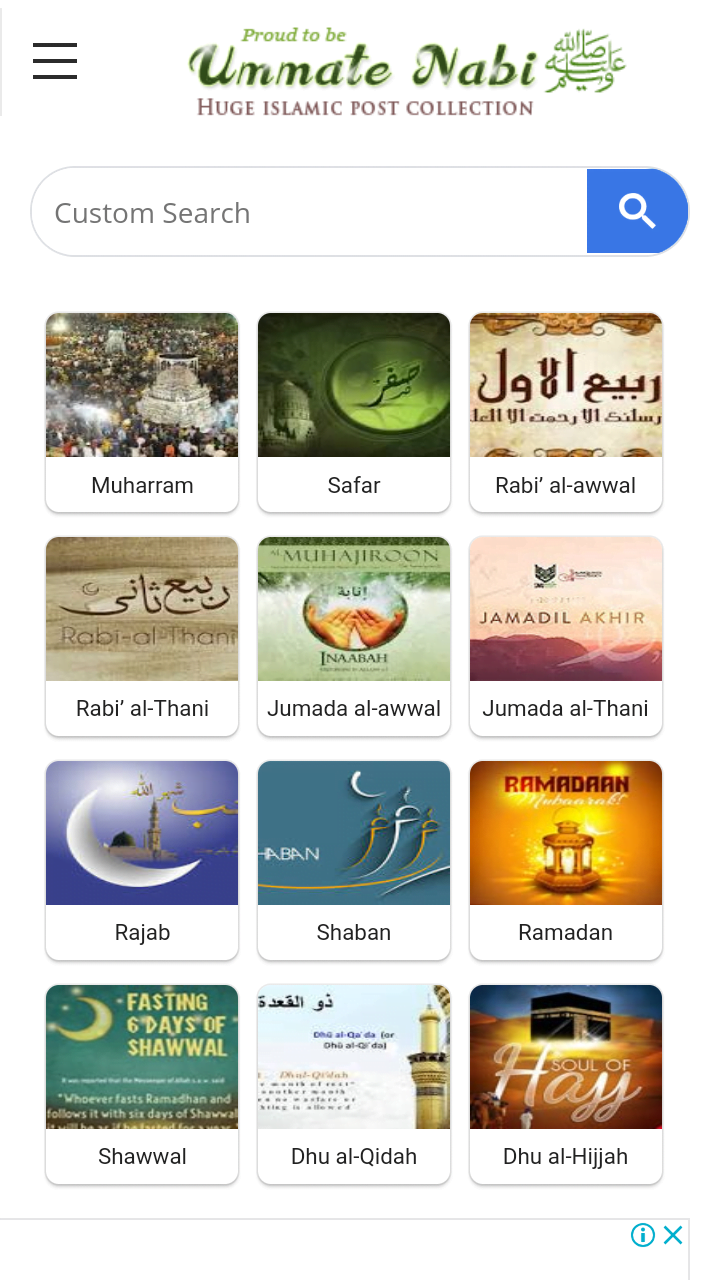Viewport: 720px width, 1280px height.
Task: Open the Muharram month card
Action: pos(142,412)
